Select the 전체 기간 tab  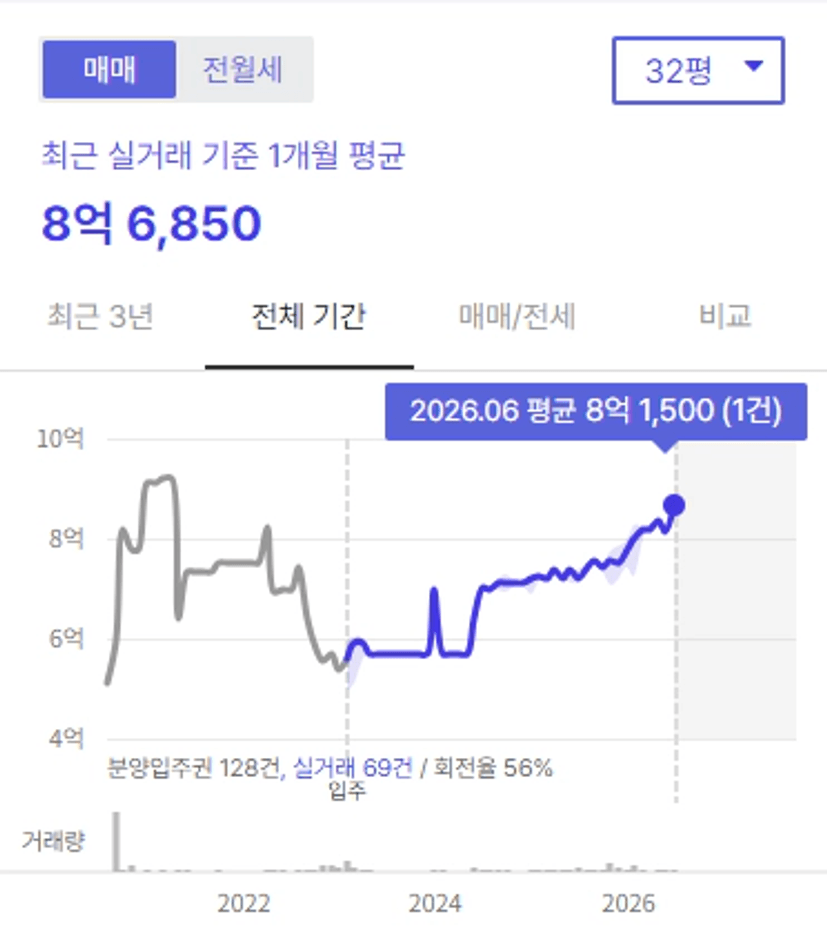pos(309,316)
